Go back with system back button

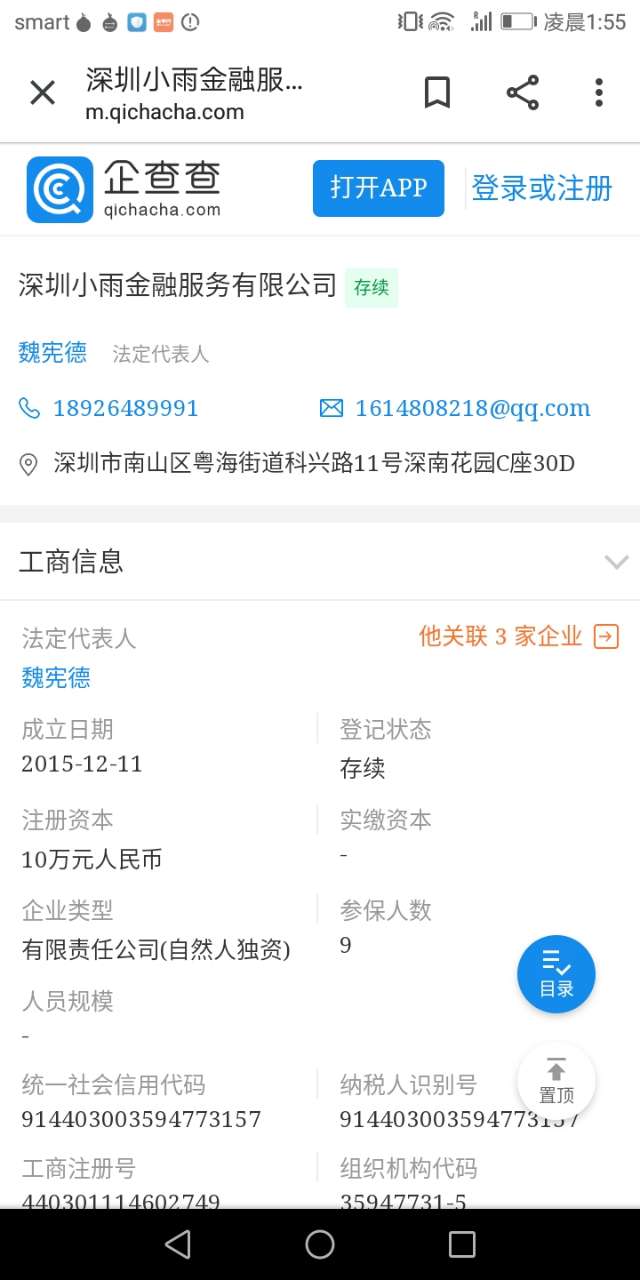tap(178, 1244)
